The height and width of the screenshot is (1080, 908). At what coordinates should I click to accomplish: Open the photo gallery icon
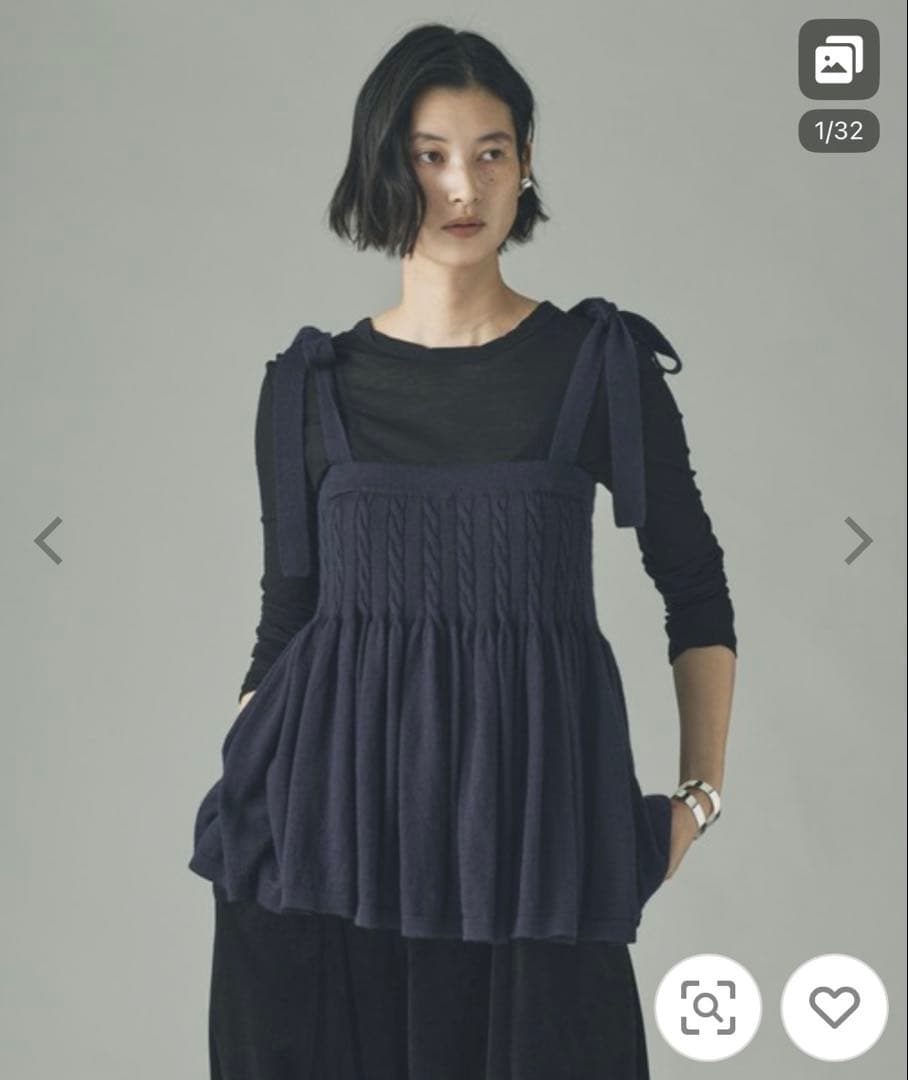(x=838, y=60)
